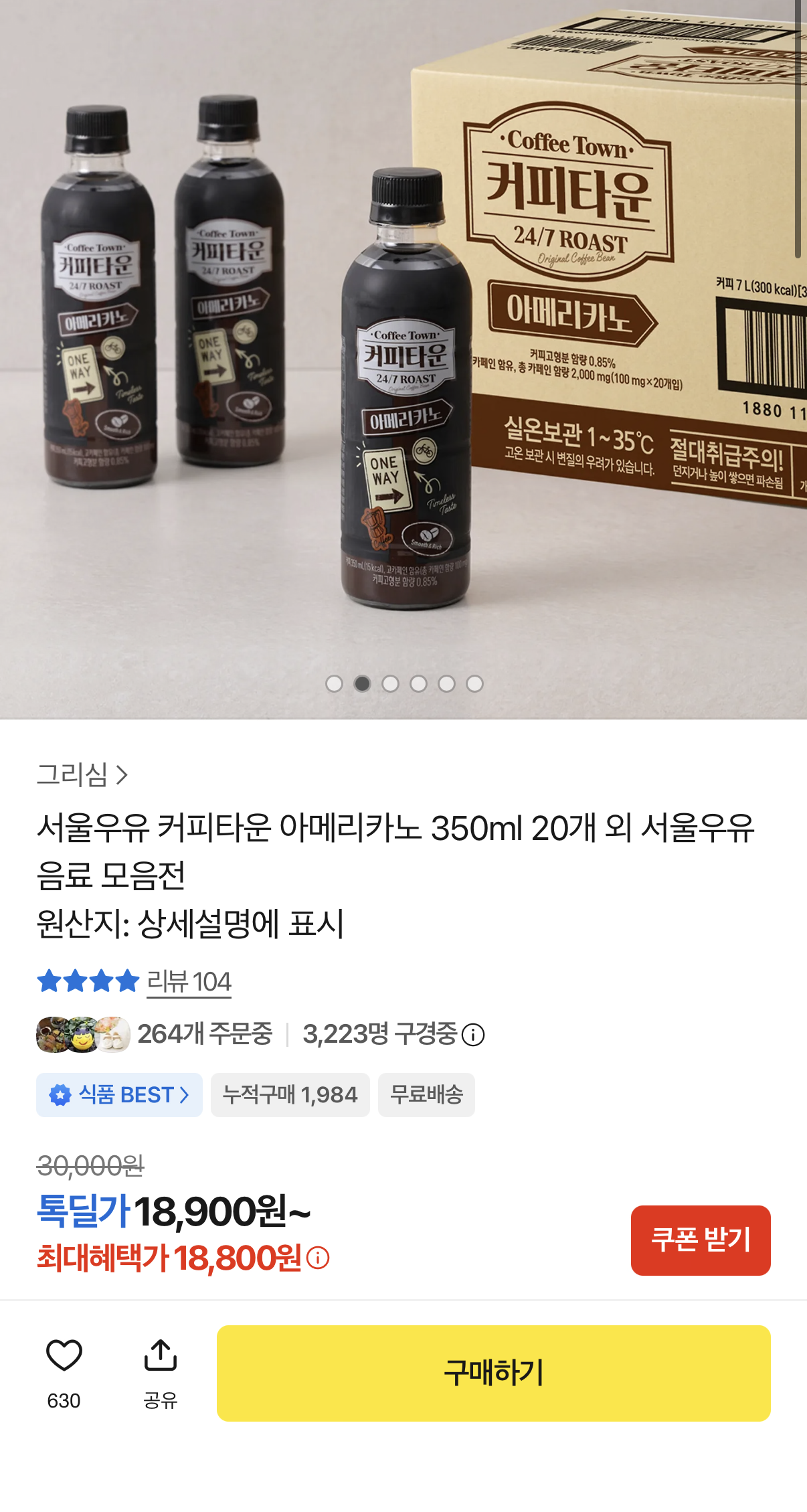Open the 리뷰 104 reviews link
This screenshot has width=807, height=1512.
189,982
